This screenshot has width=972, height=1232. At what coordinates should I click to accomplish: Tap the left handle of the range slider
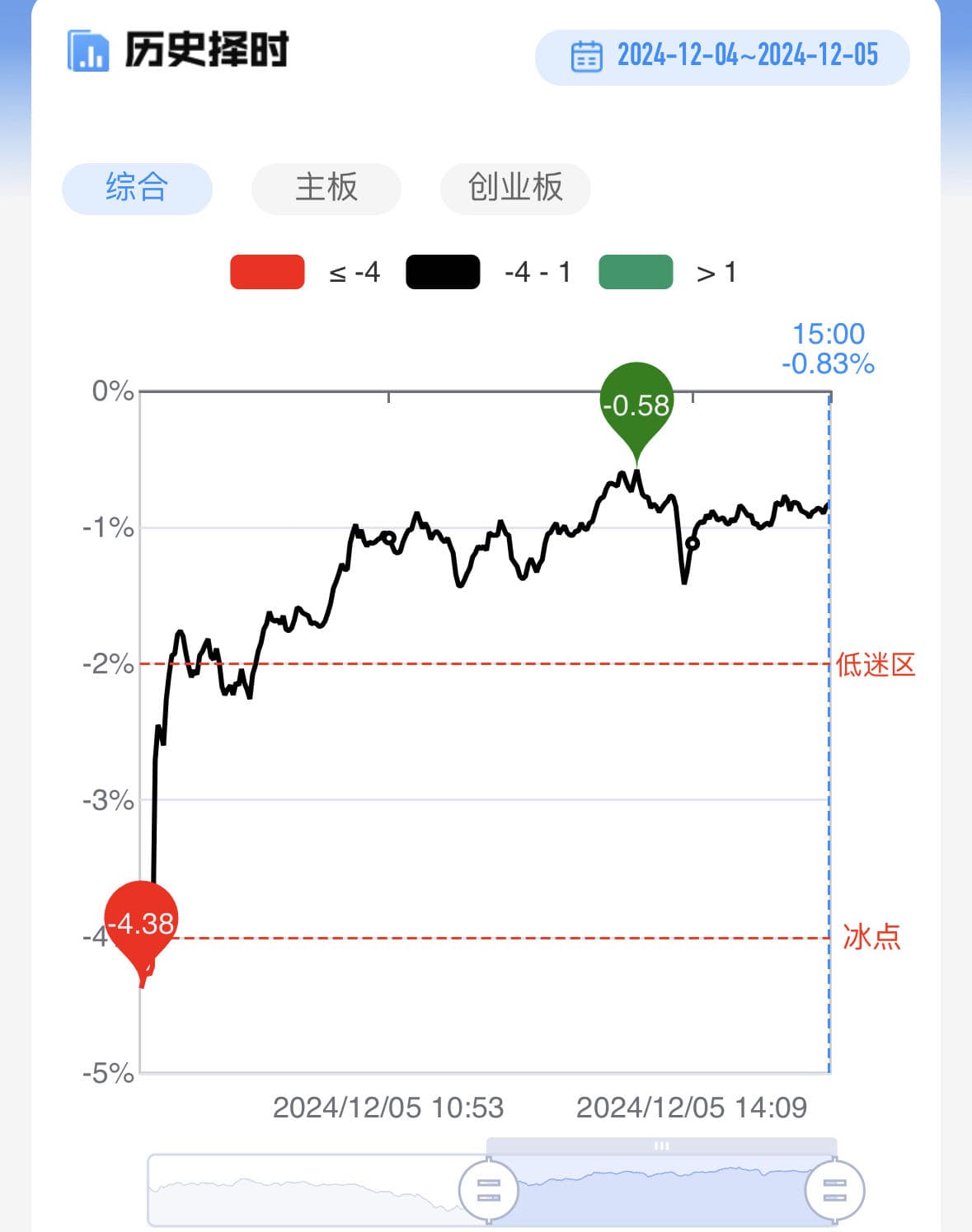click(x=488, y=1190)
